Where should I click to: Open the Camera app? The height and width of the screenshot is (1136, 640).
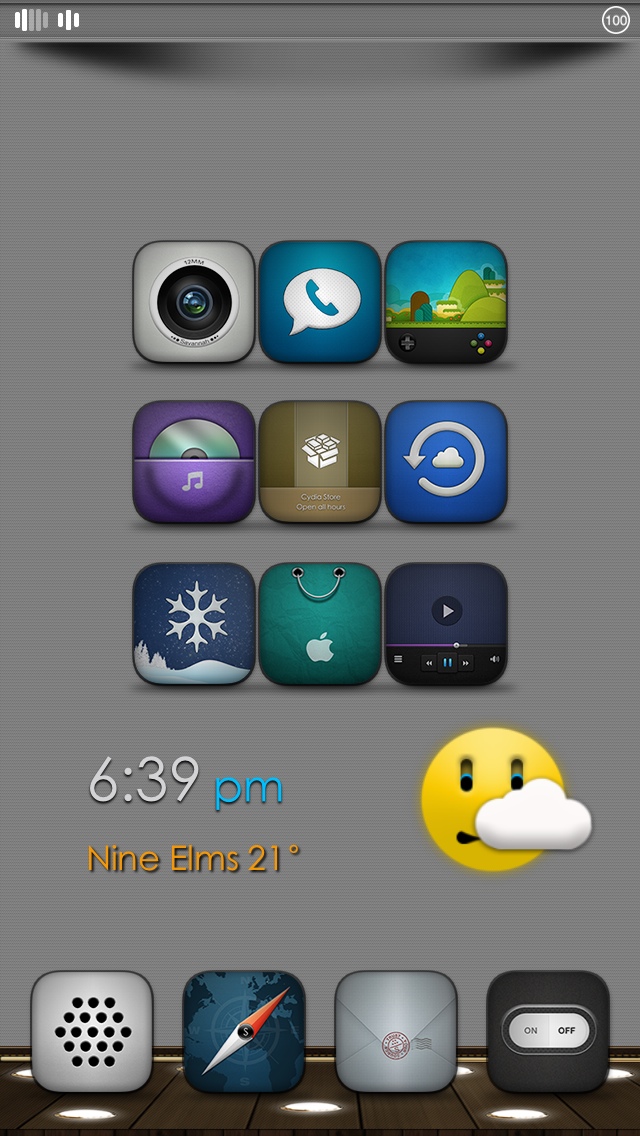194,301
